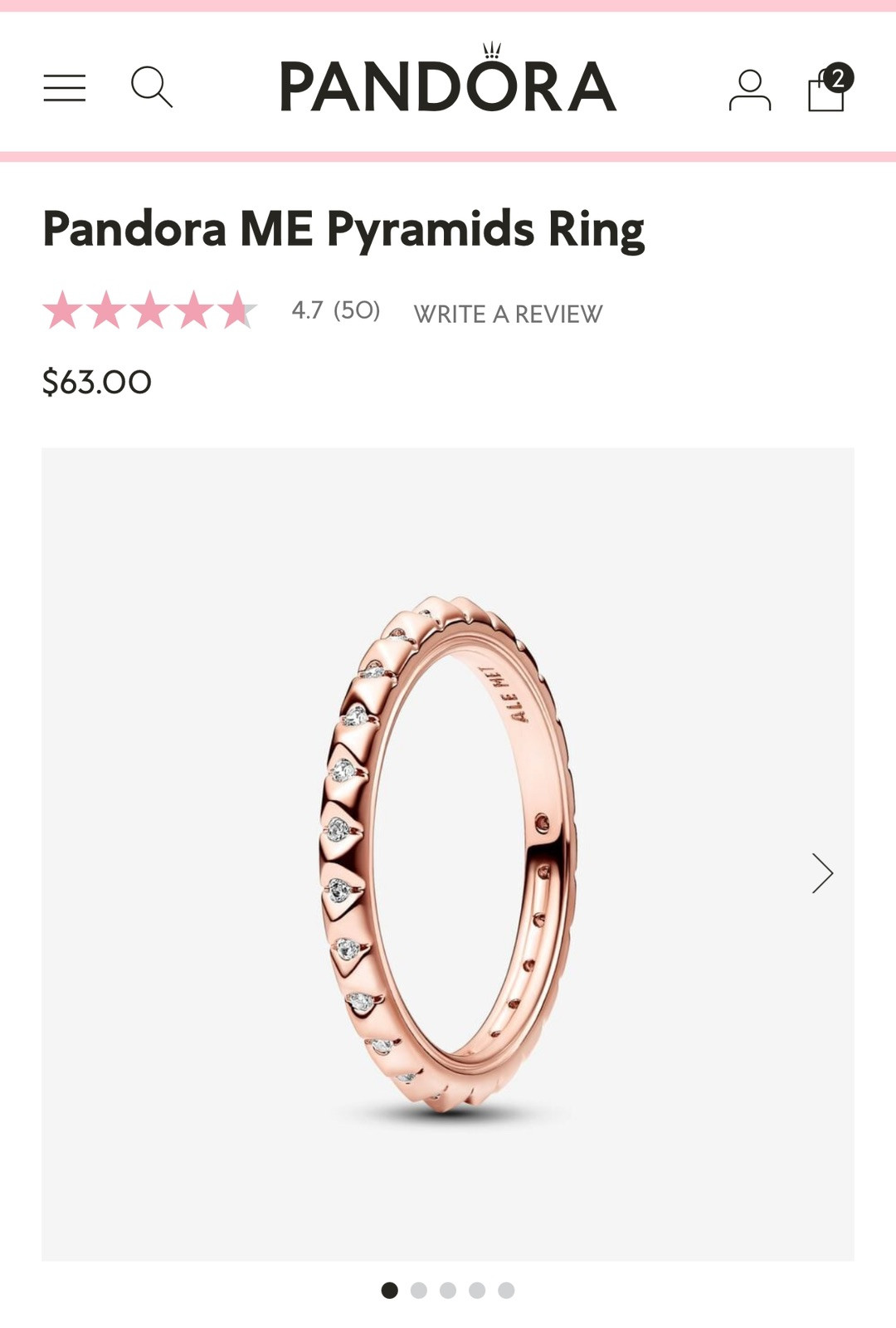Click the $63.00 price text
Image resolution: width=896 pixels, height=1328 pixels.
click(x=96, y=382)
